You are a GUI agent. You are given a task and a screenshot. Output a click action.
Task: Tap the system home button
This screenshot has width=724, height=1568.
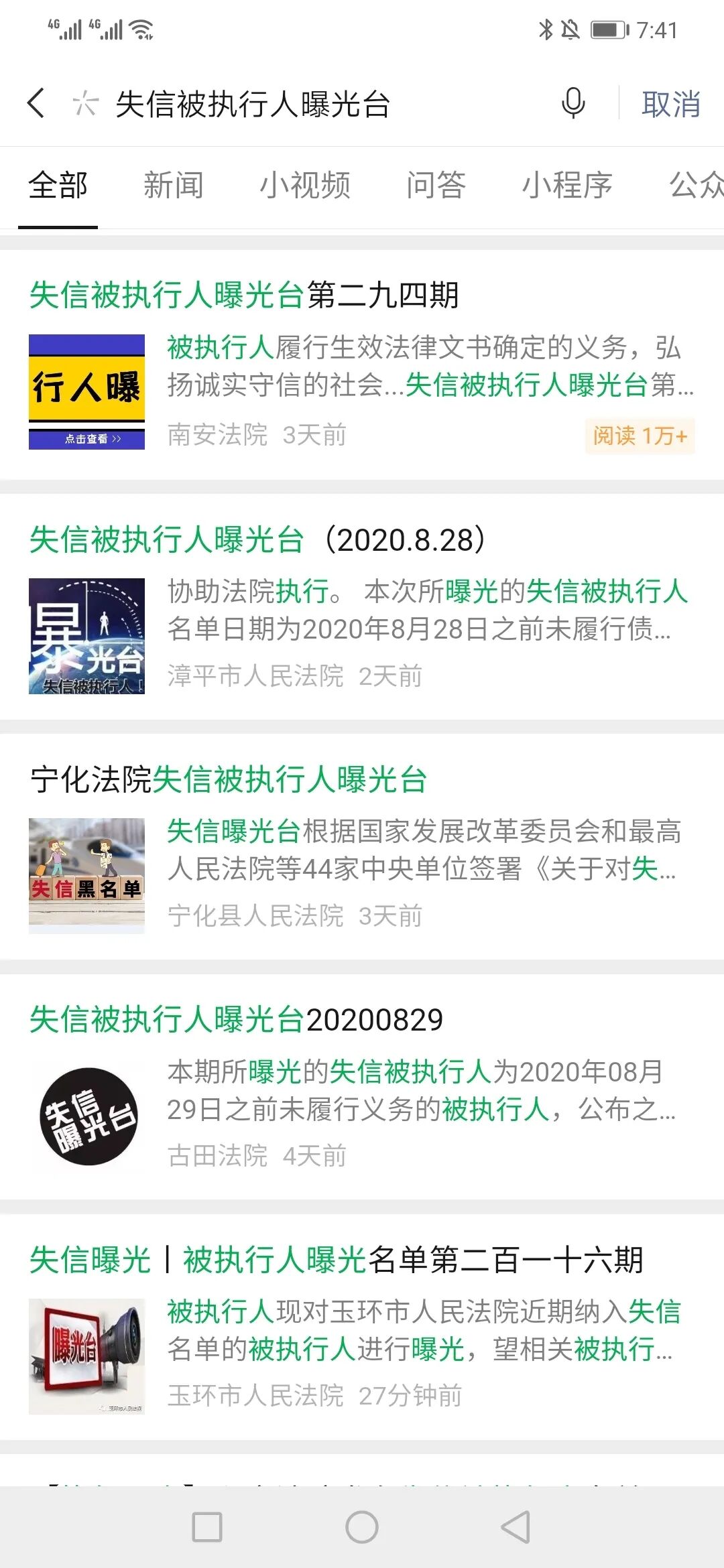click(362, 1528)
